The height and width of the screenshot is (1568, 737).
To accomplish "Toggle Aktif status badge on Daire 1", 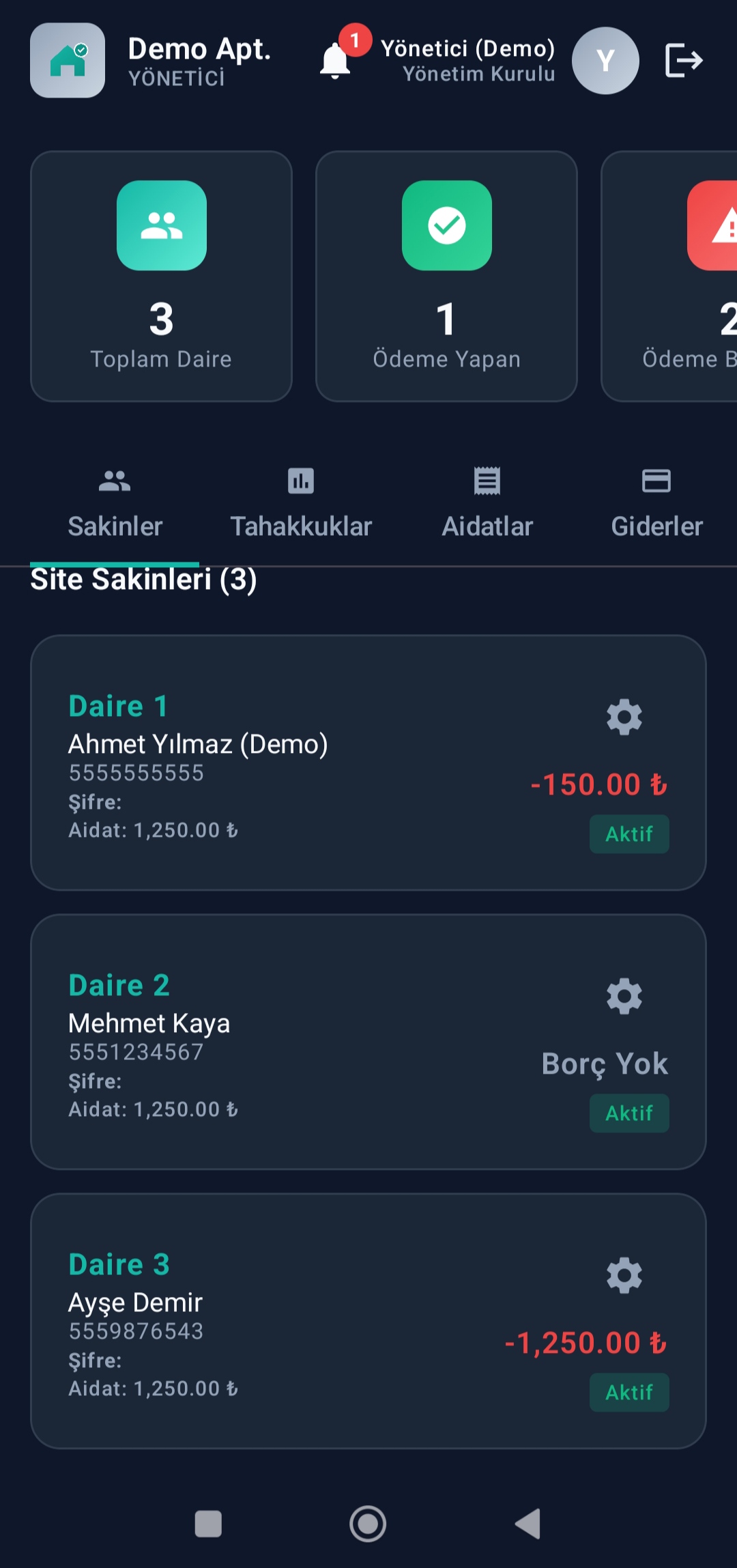I will point(628,833).
